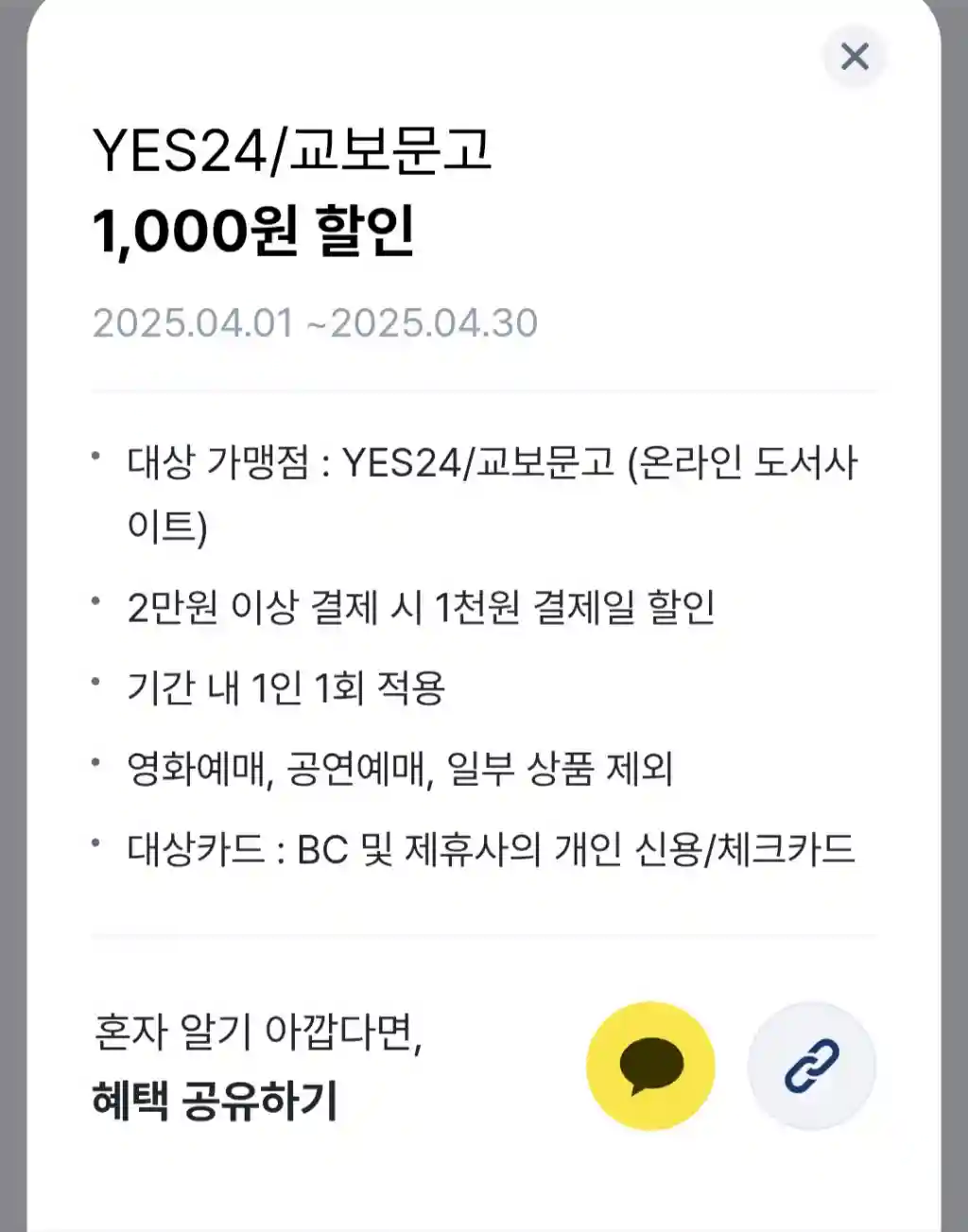Viewport: 968px width, 1232px height.
Task: Copy the benefit link
Action: [811, 1066]
